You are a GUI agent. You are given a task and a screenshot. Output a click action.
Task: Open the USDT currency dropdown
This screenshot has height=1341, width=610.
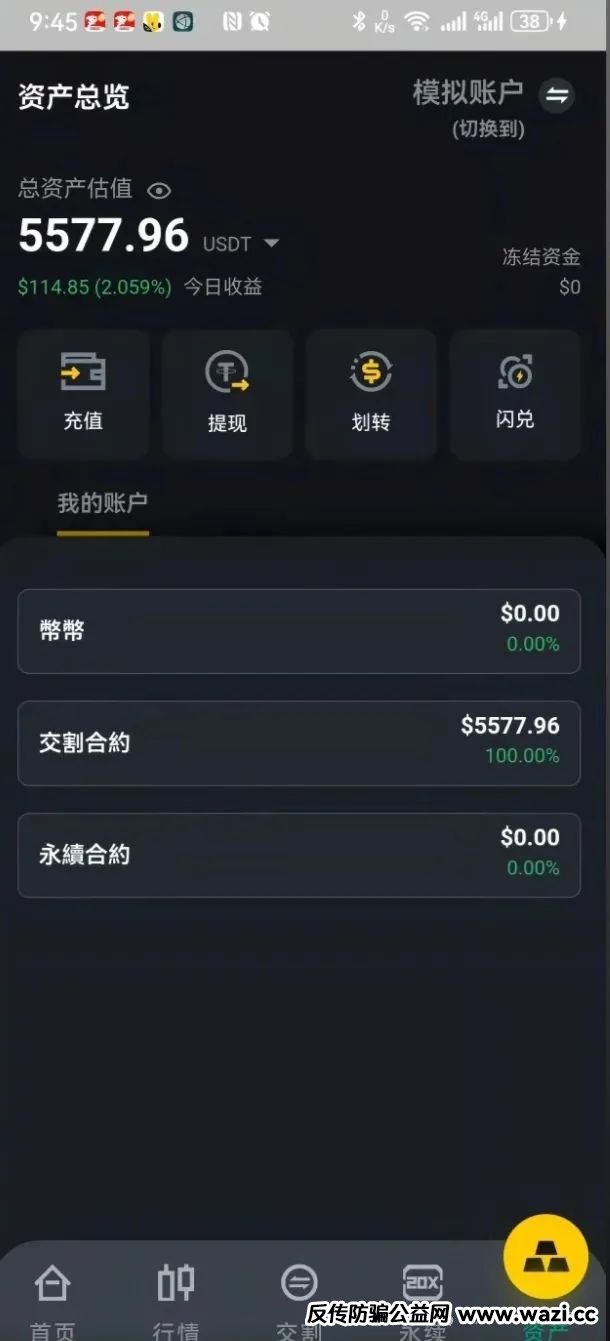coord(270,243)
